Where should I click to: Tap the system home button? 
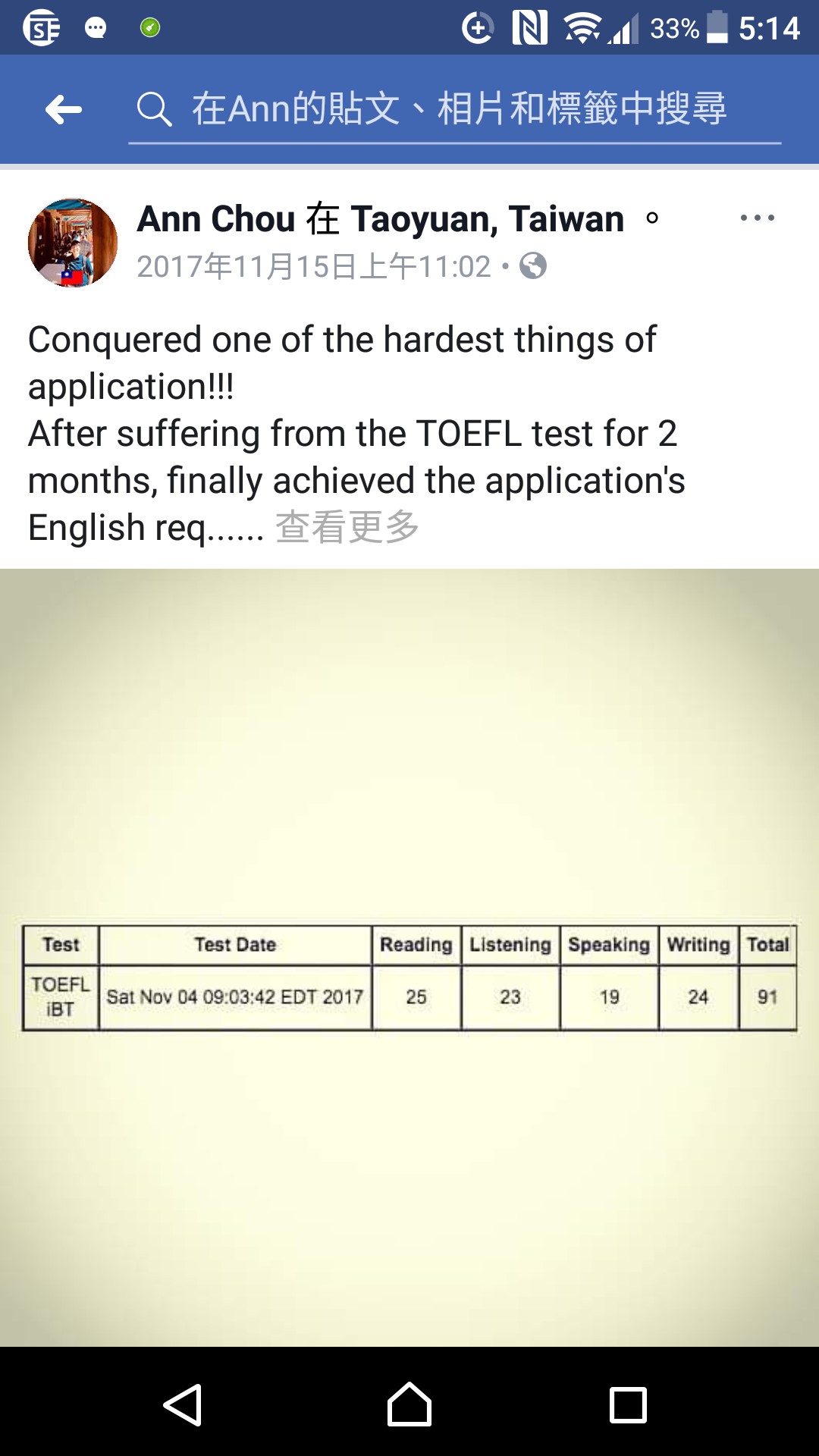[x=409, y=1404]
